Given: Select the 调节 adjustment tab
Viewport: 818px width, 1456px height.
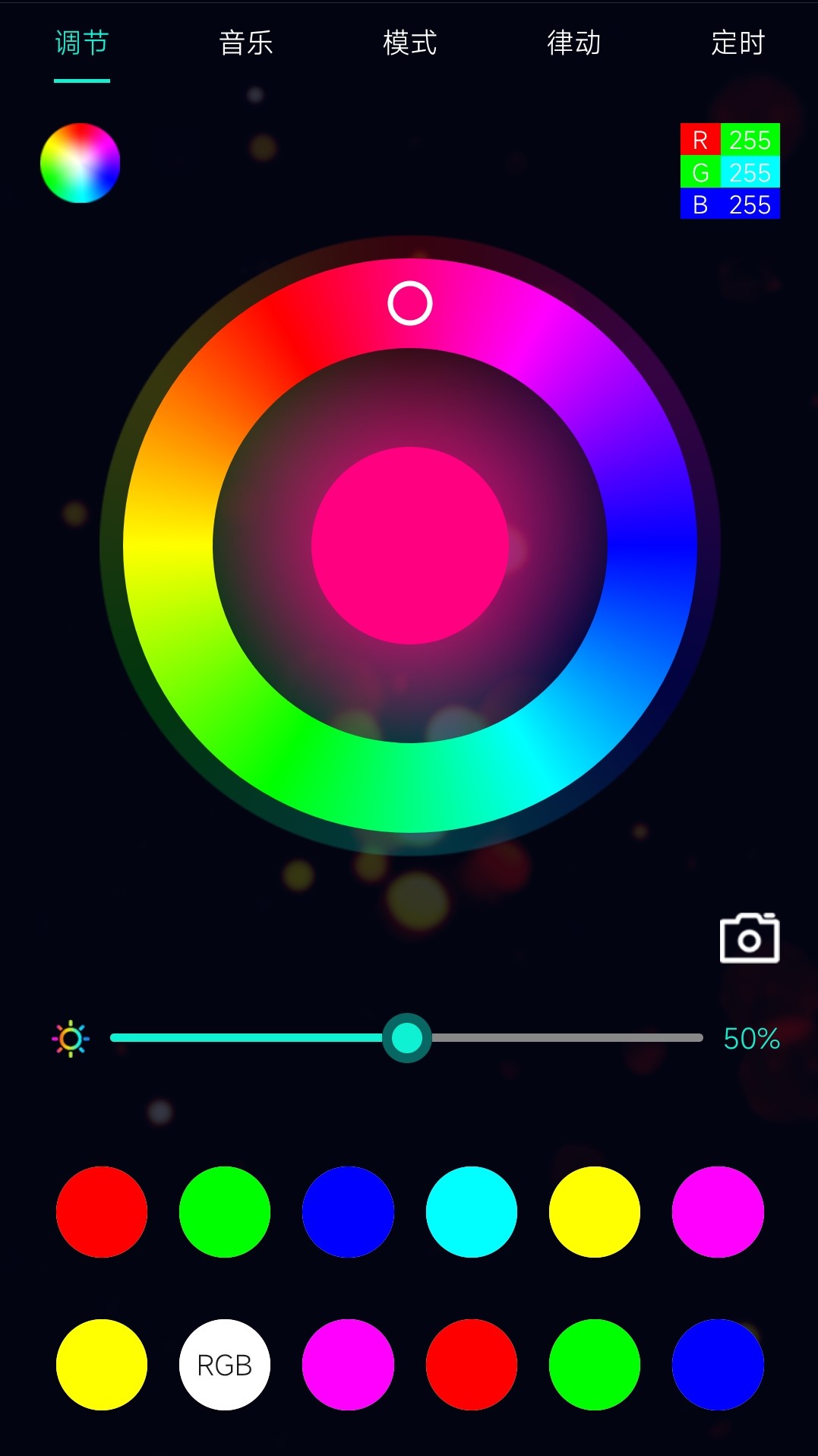Looking at the screenshot, I should 82,43.
